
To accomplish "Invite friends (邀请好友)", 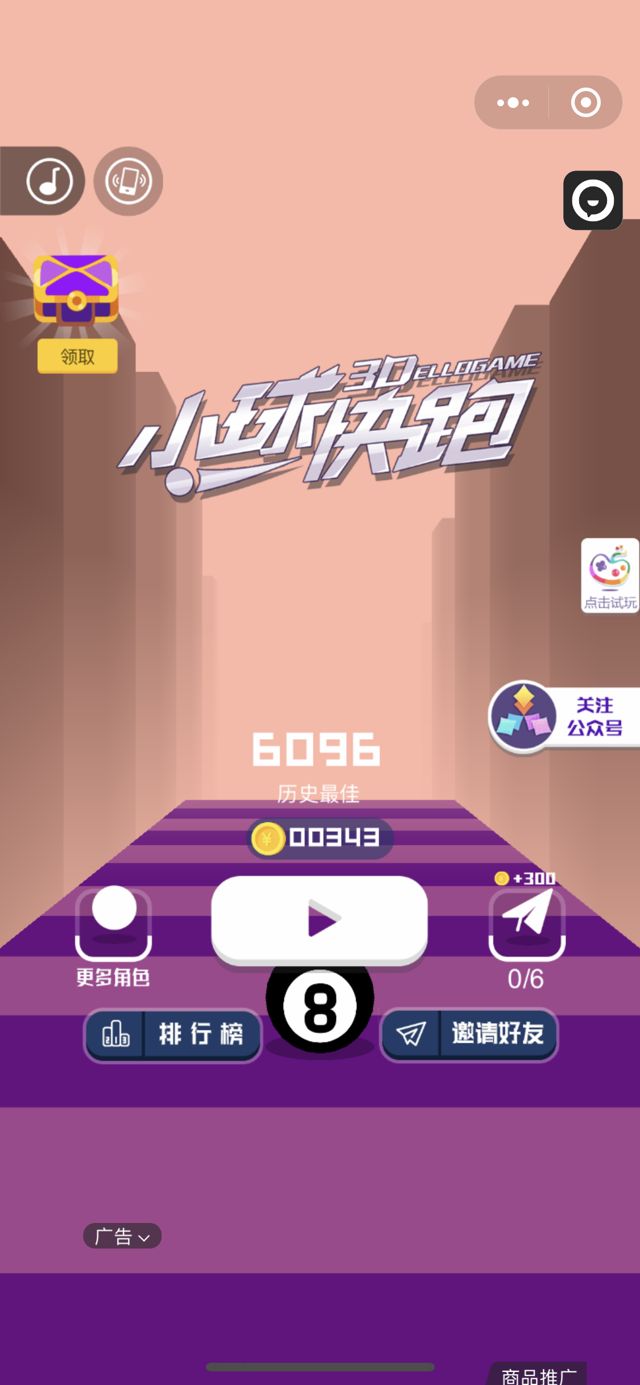I will coord(469,1034).
